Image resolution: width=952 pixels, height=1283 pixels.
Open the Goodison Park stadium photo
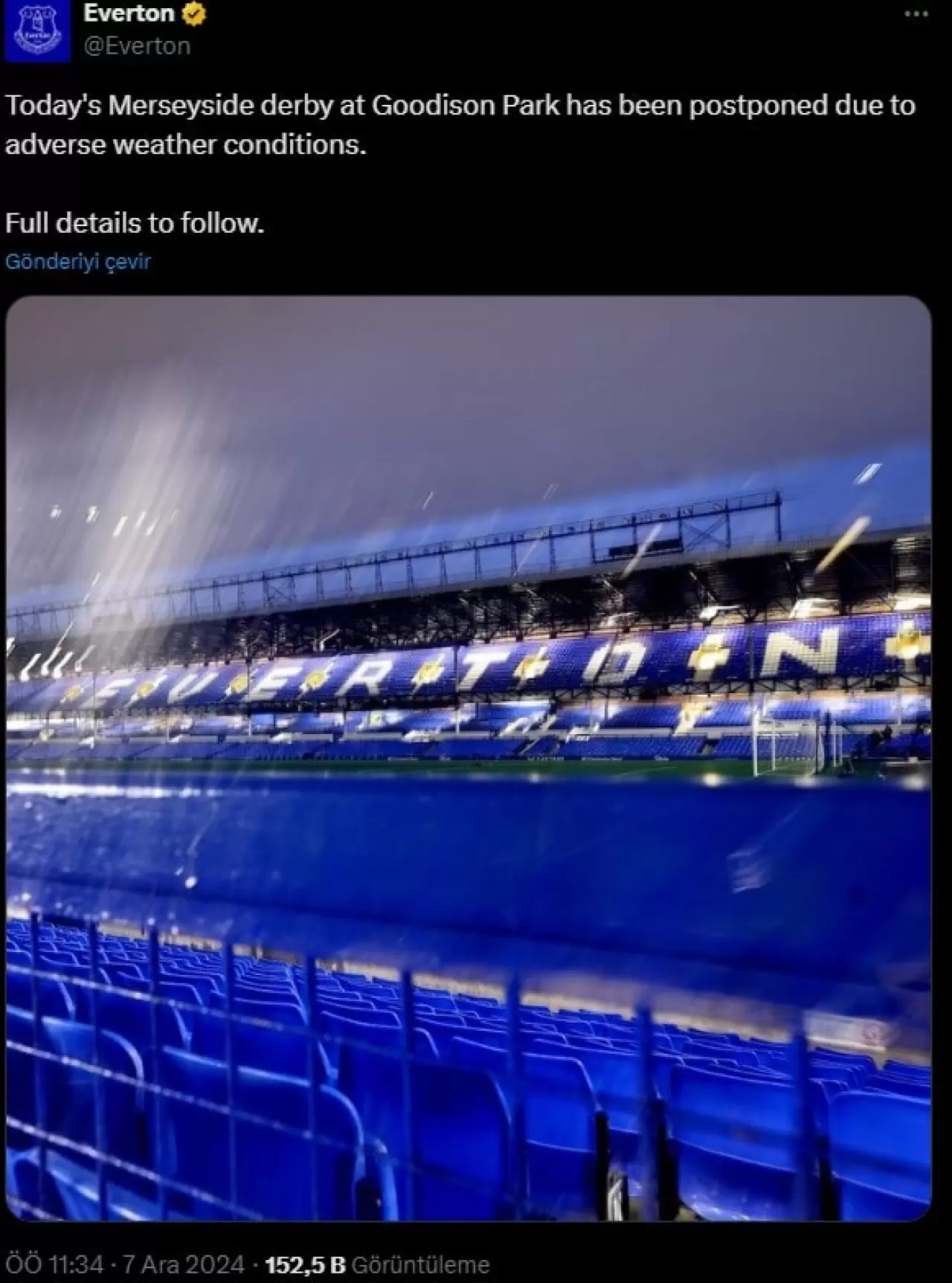click(469, 759)
